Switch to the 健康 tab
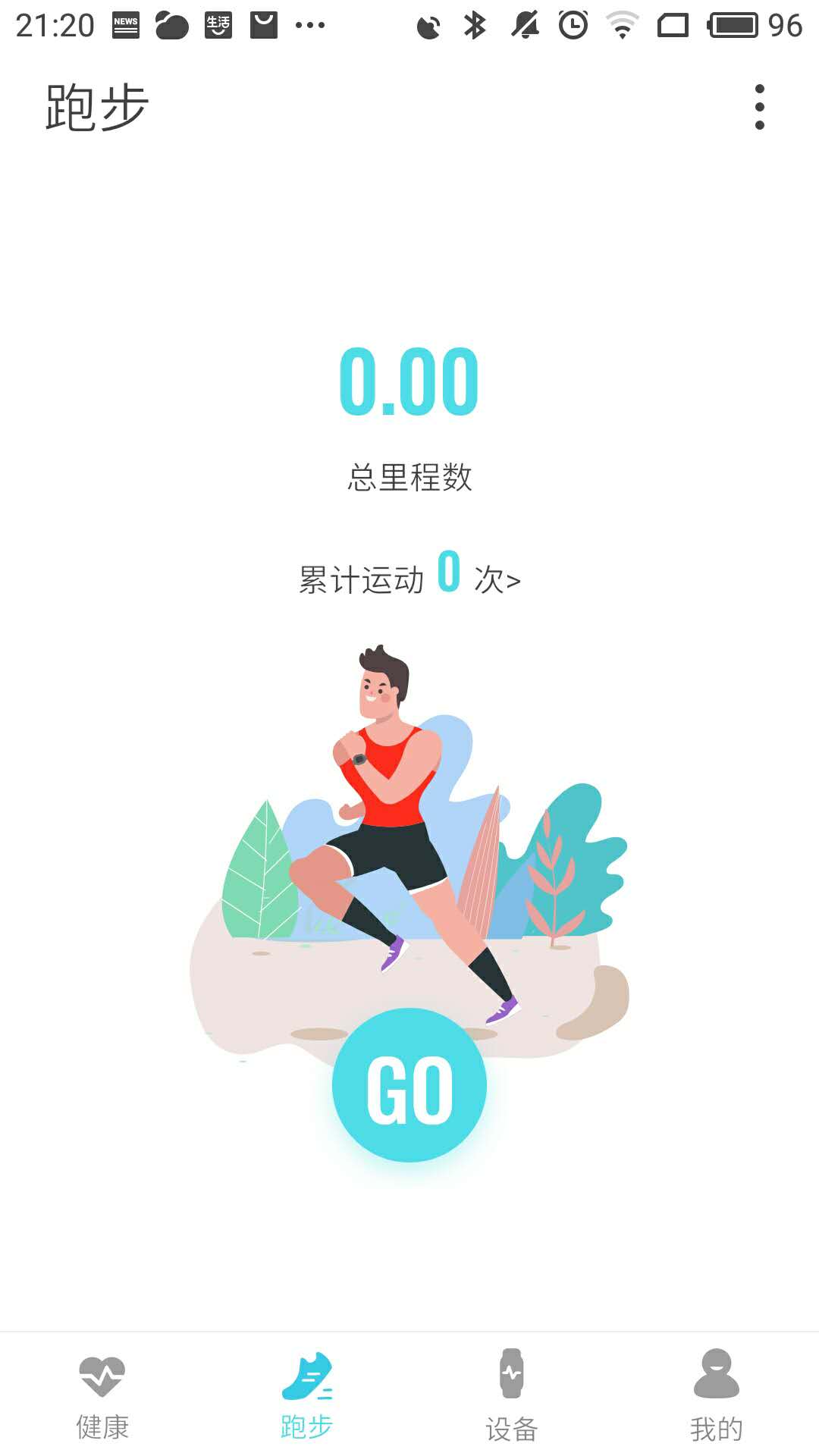This screenshot has height=1456, width=819. (102, 1397)
